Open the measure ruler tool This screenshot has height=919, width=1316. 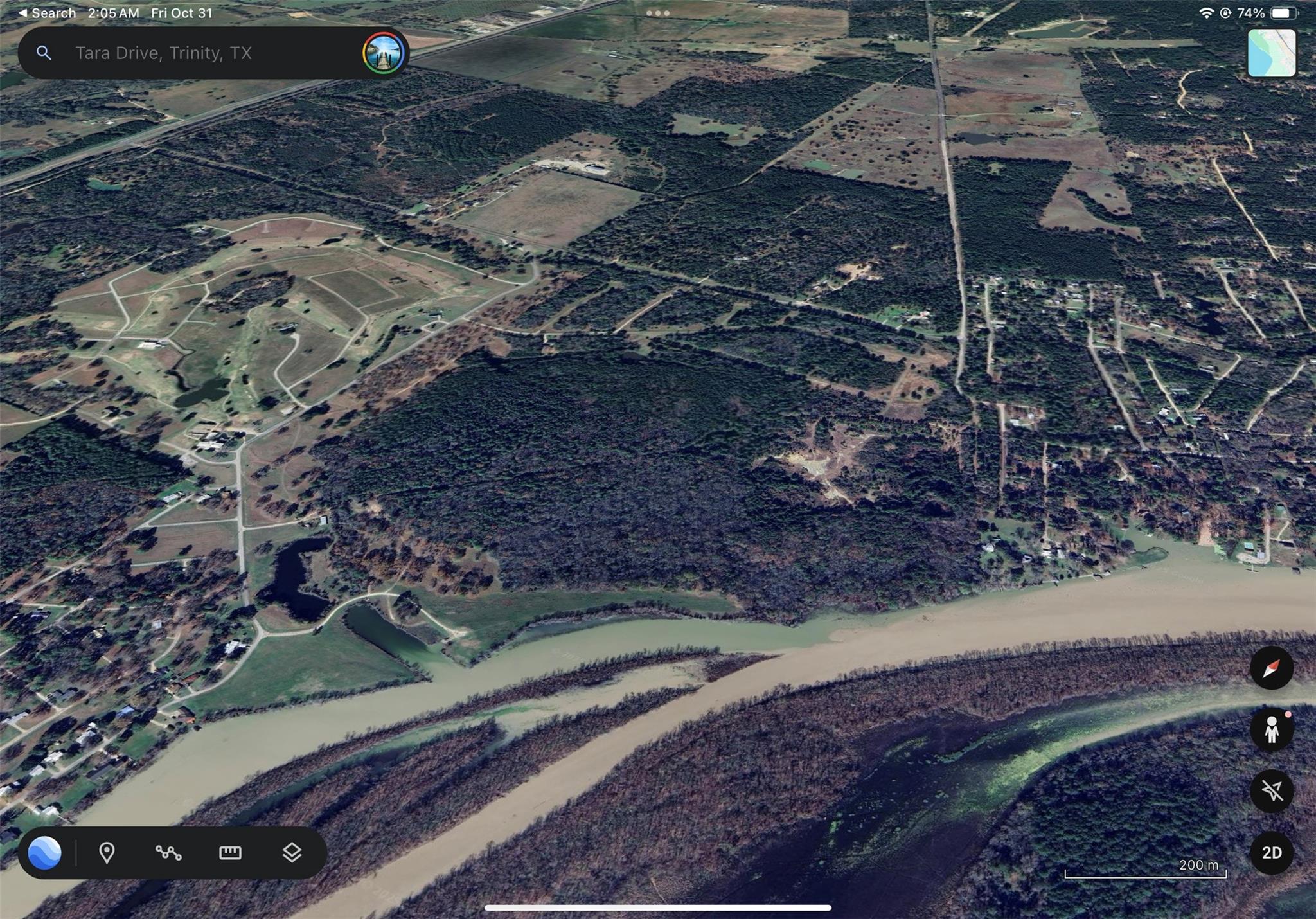(230, 853)
